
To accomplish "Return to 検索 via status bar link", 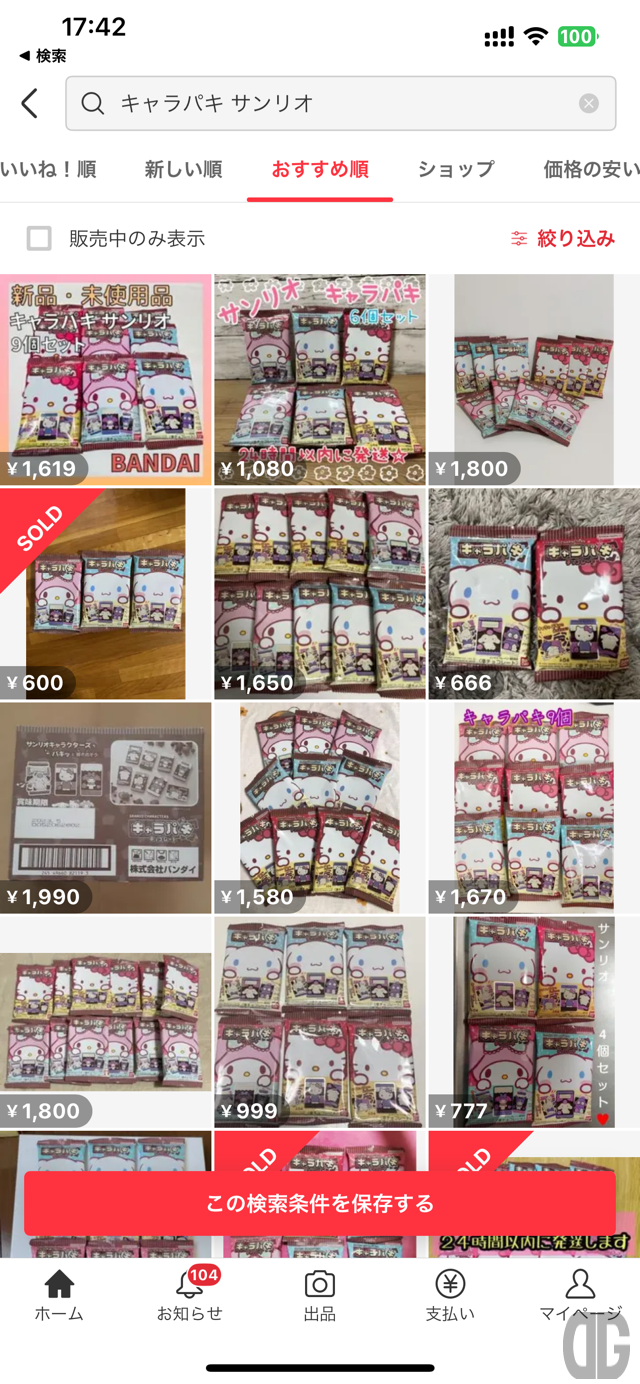I will [x=43, y=56].
